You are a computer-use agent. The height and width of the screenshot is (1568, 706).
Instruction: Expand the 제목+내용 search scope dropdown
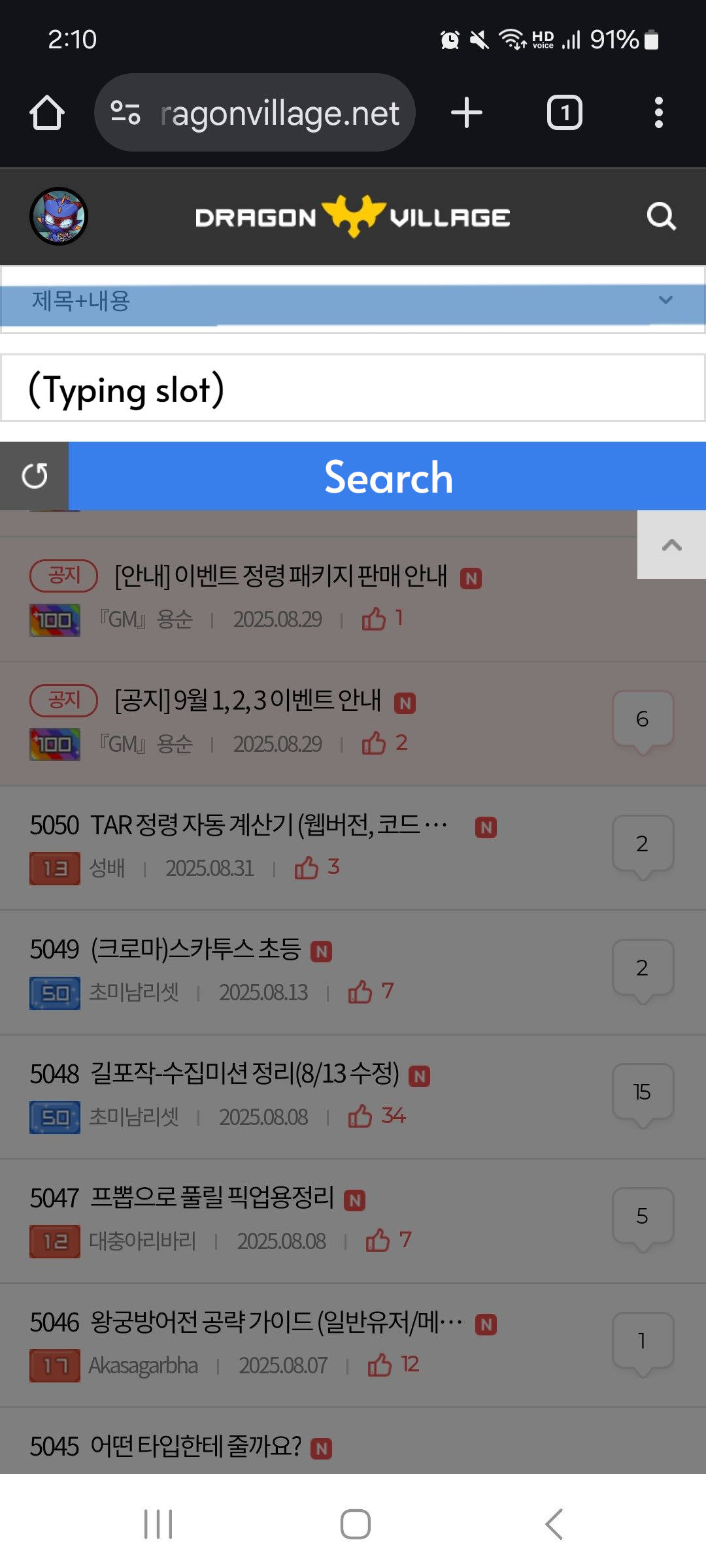click(x=353, y=301)
